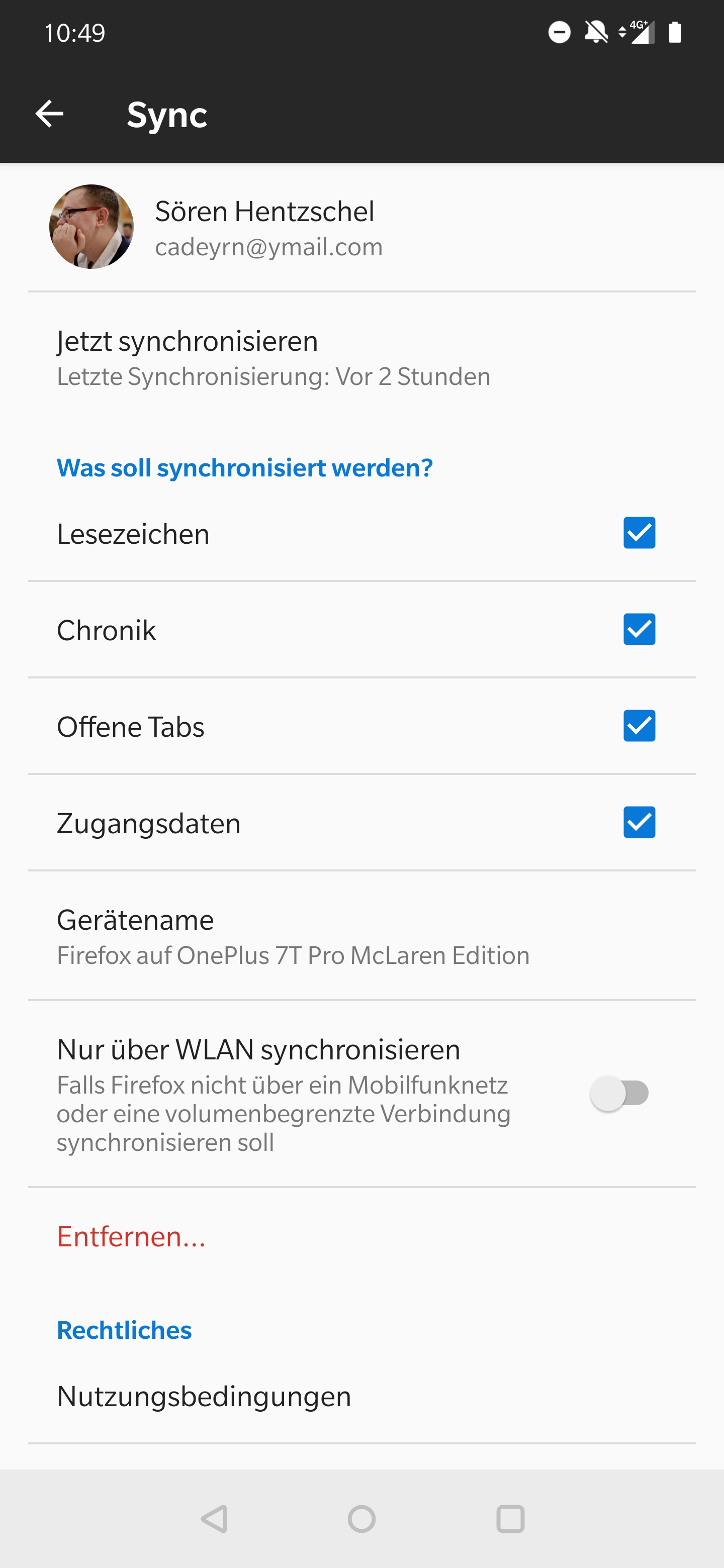Open Nutzungsbedingungen
Screen dimensions: 724x1568
[204, 1396]
